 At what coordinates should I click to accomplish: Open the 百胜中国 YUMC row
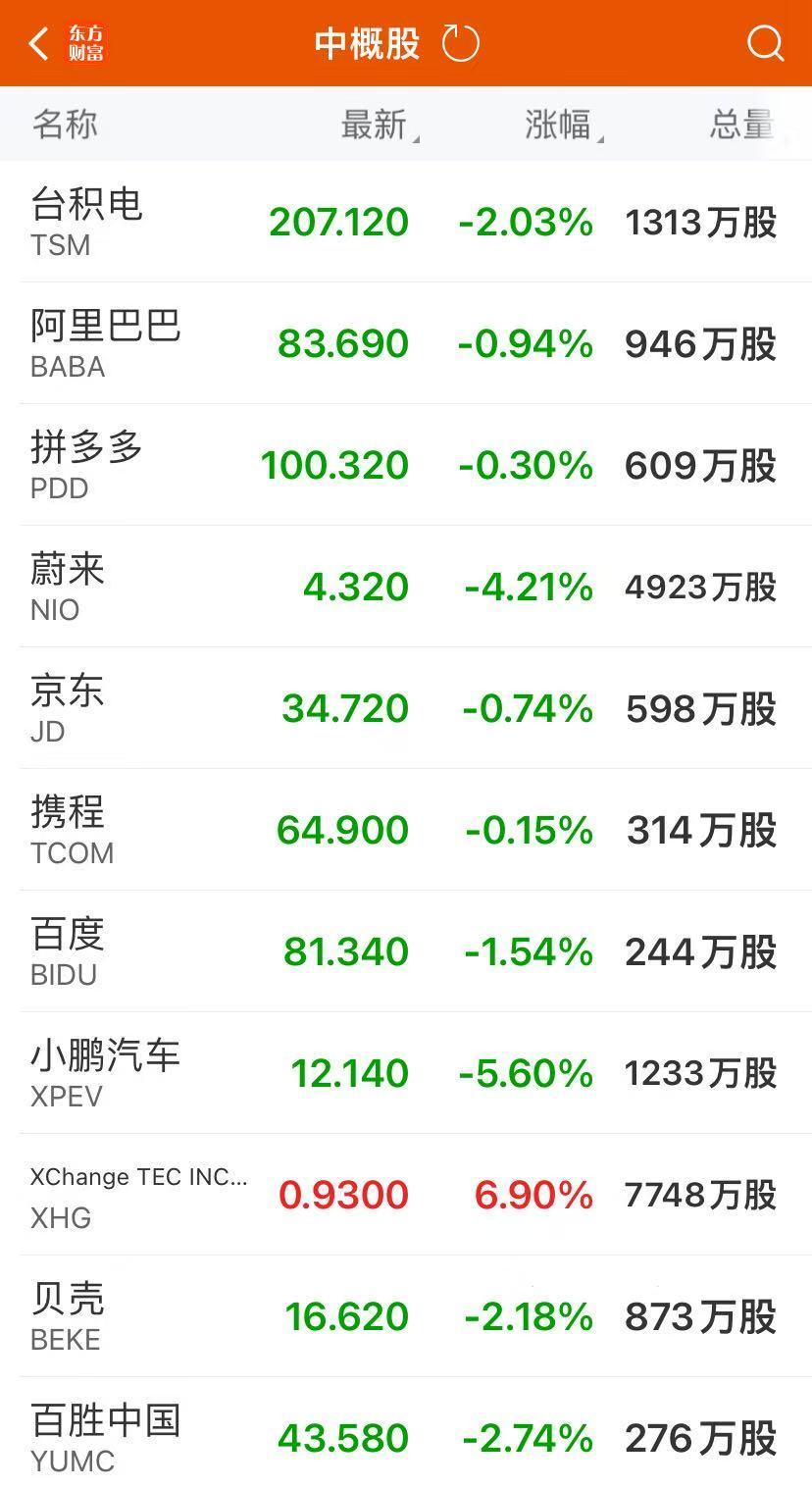[x=406, y=1433]
